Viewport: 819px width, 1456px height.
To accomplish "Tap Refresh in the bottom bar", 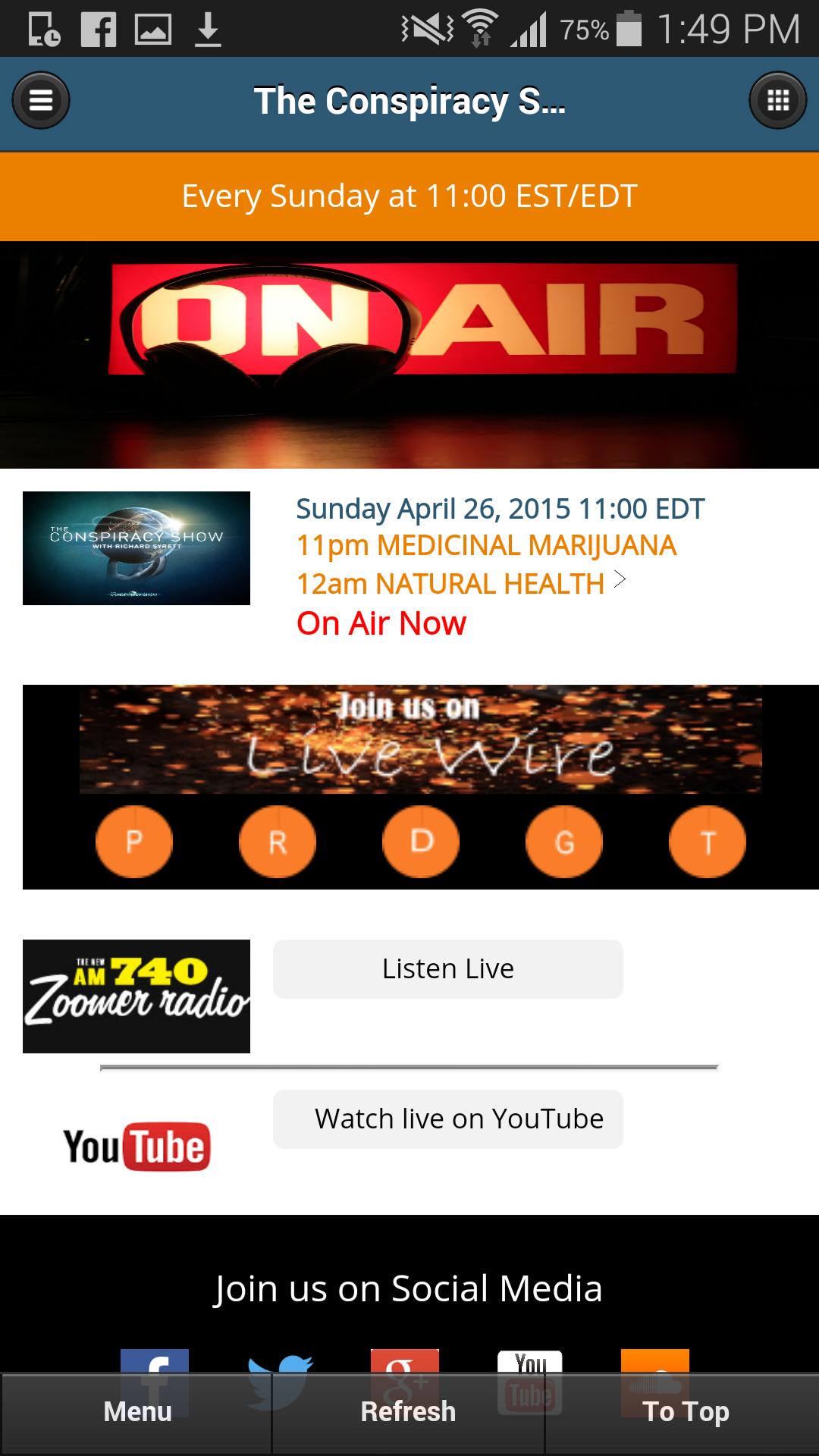I will (409, 1412).
